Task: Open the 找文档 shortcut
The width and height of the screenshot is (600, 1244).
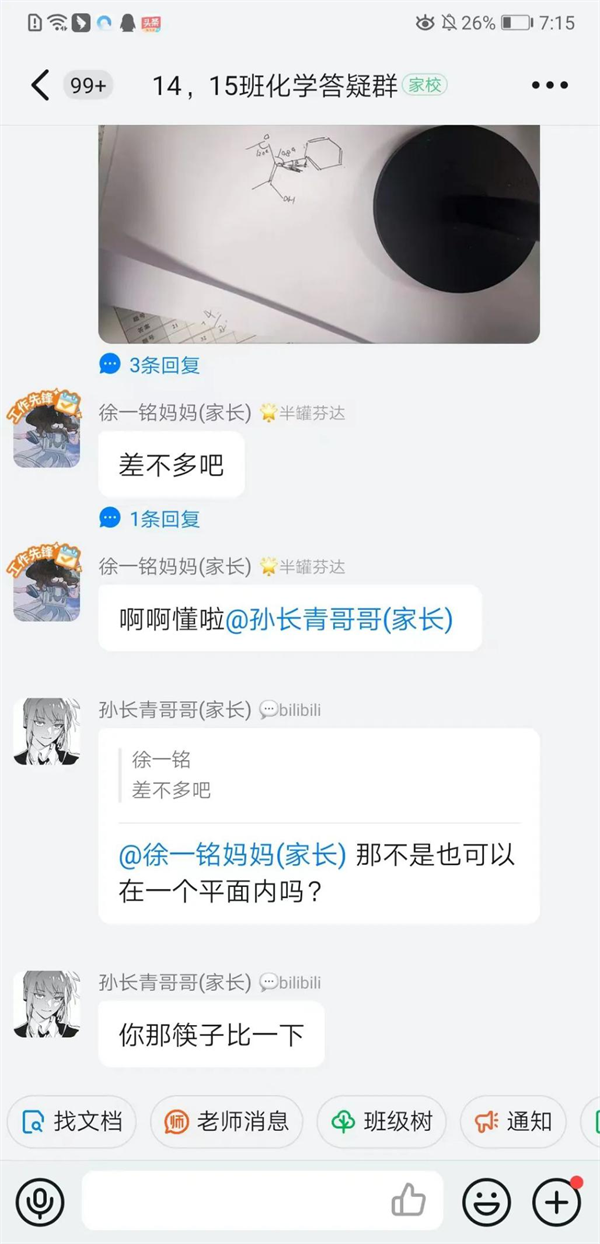Action: (x=72, y=1121)
